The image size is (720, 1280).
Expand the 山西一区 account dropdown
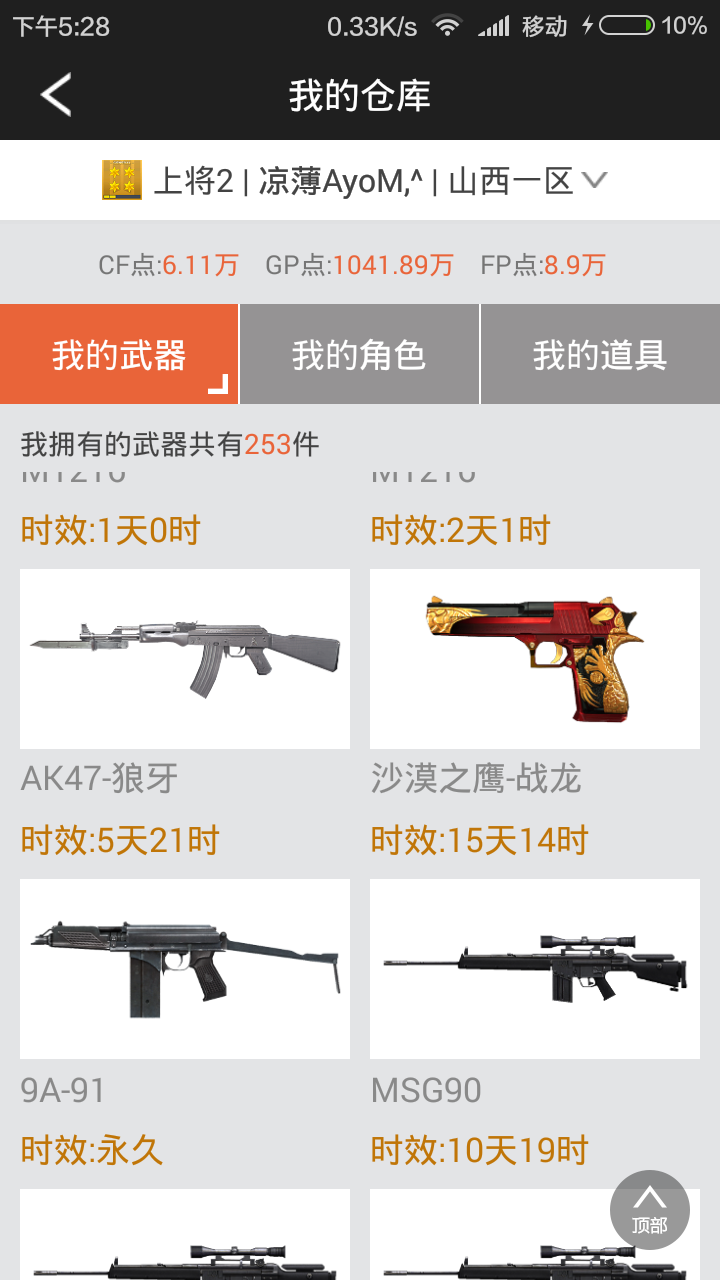594,181
